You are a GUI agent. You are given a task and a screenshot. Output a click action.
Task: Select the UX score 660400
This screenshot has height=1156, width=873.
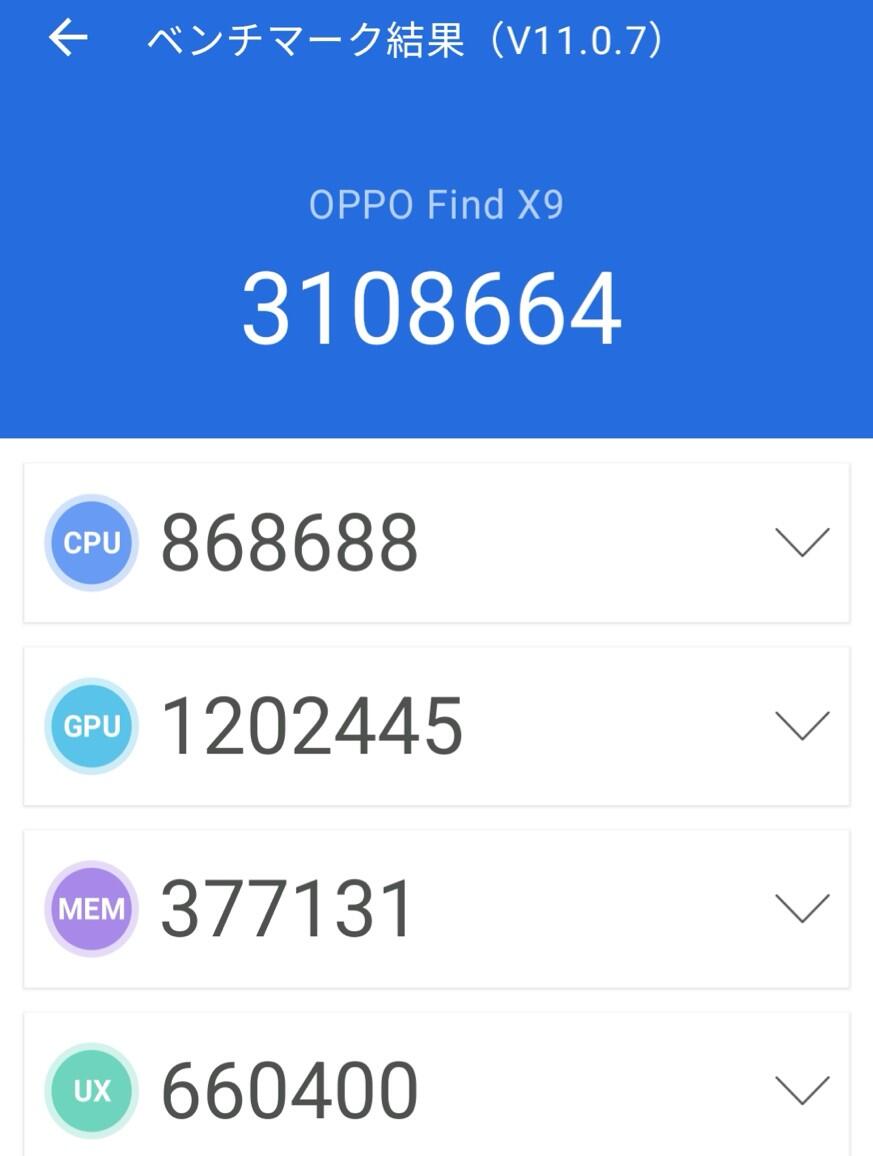[286, 1089]
